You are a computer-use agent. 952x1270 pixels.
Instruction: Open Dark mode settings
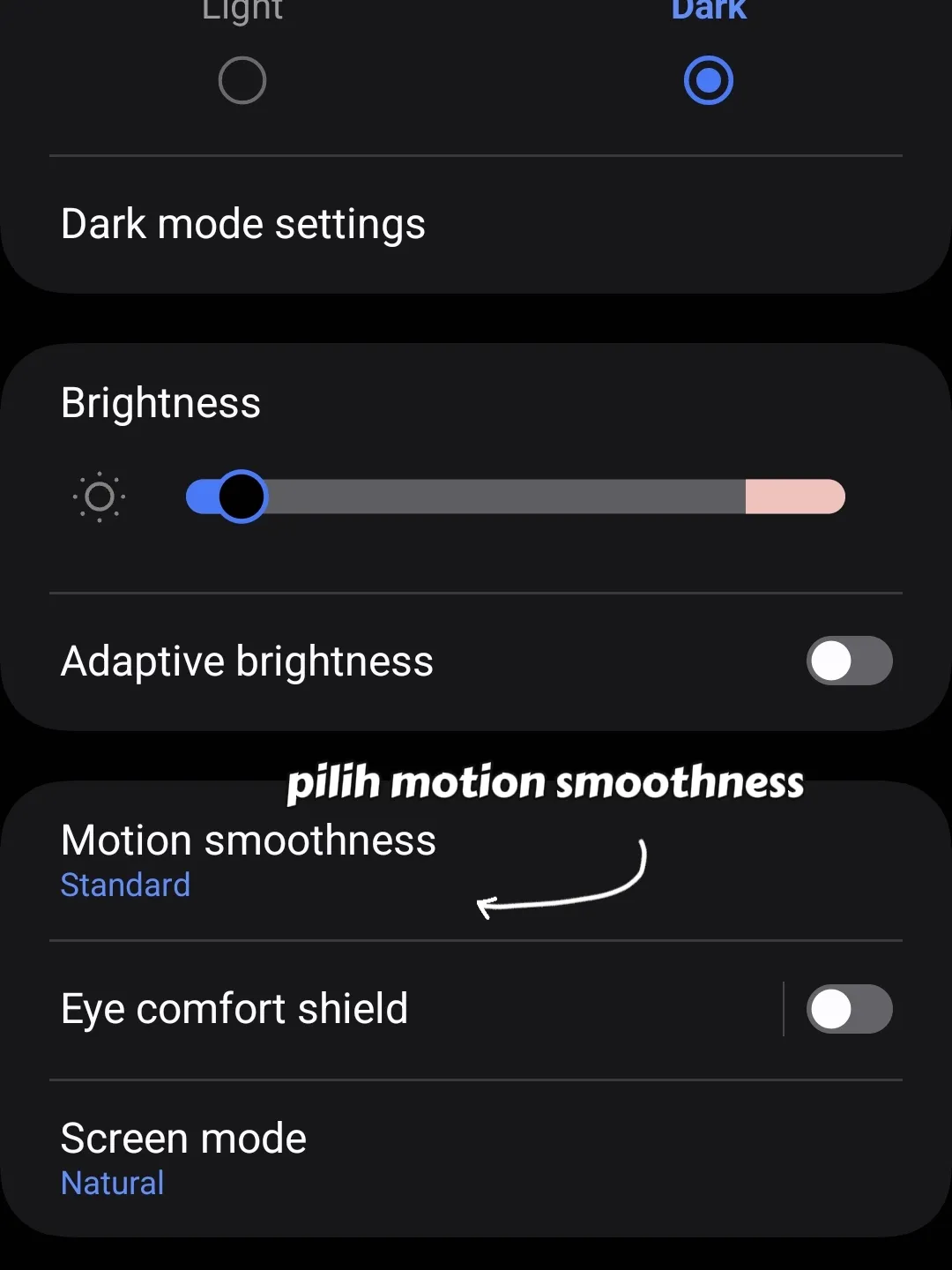243,224
